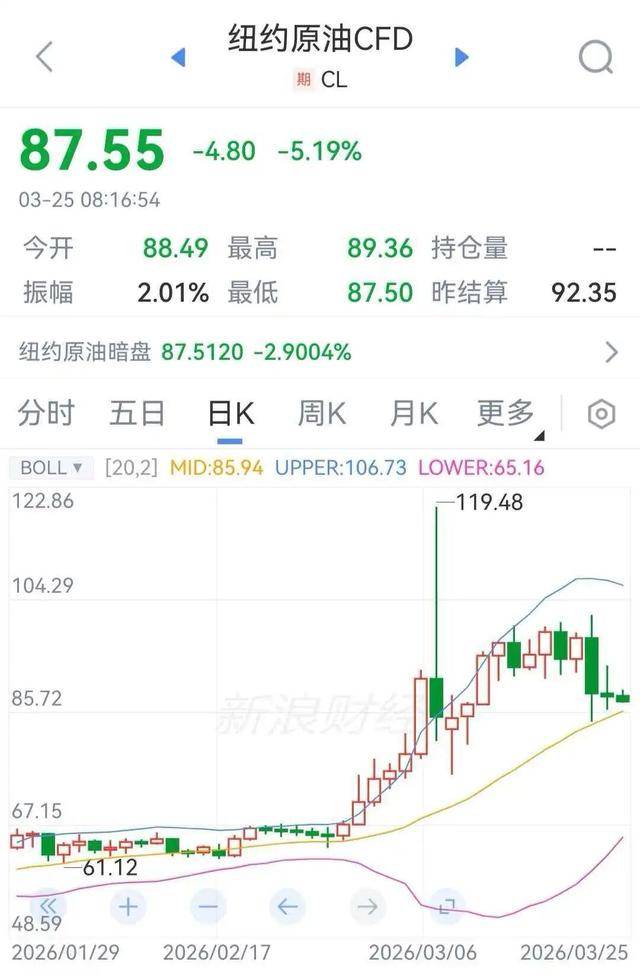
Task: Switch to the next instrument with right triangle
Action: tap(461, 58)
